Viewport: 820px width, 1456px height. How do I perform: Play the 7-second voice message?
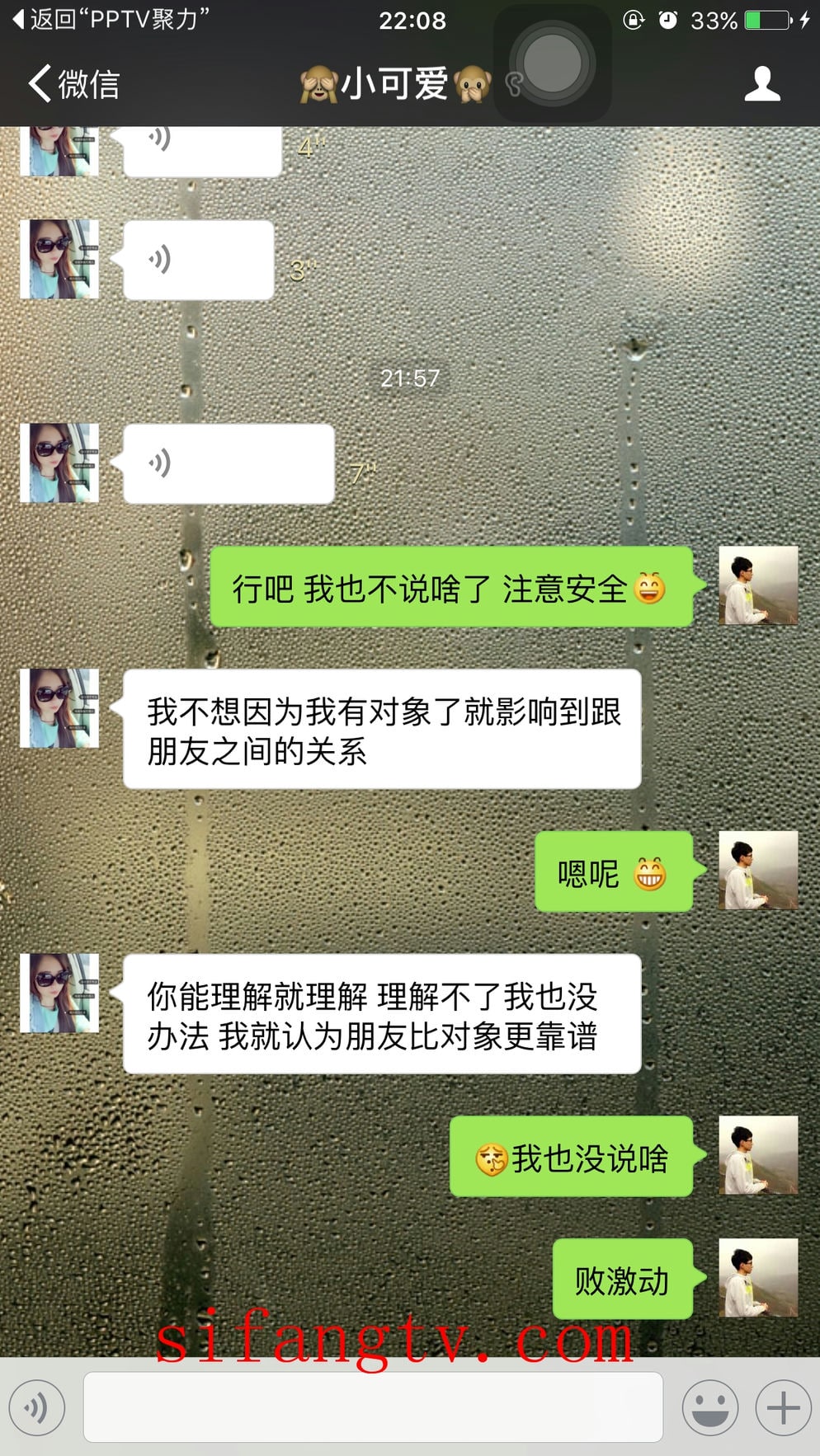pyautogui.click(x=228, y=464)
